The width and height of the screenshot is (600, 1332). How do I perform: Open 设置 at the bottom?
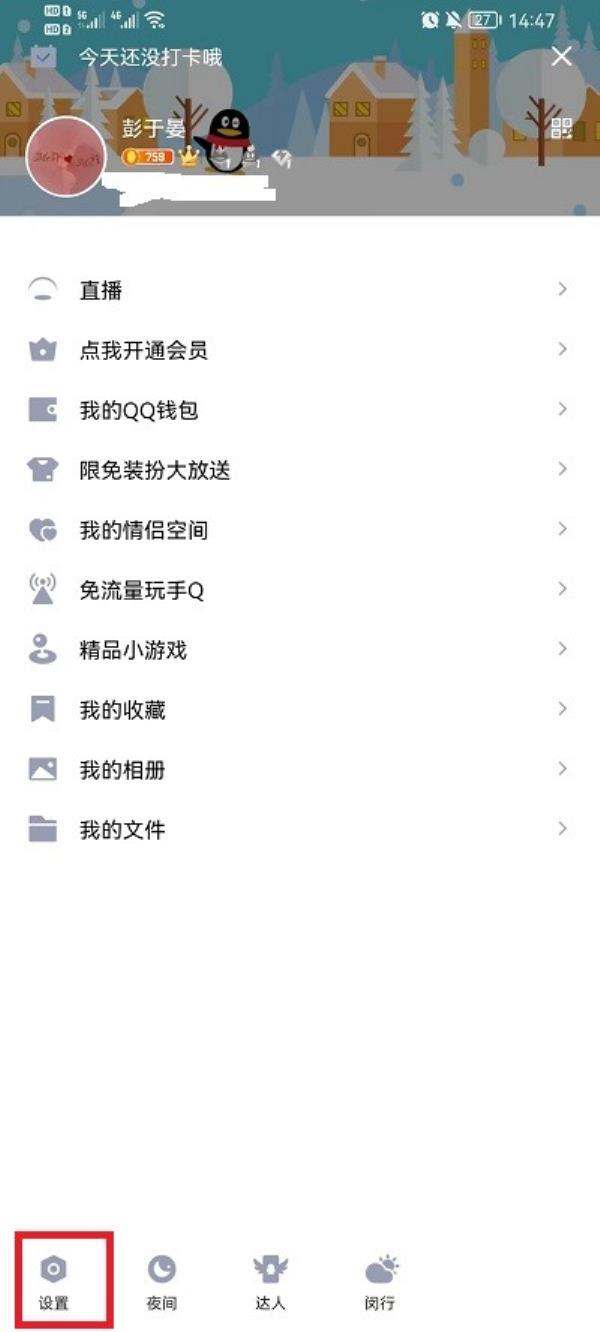coord(54,1283)
